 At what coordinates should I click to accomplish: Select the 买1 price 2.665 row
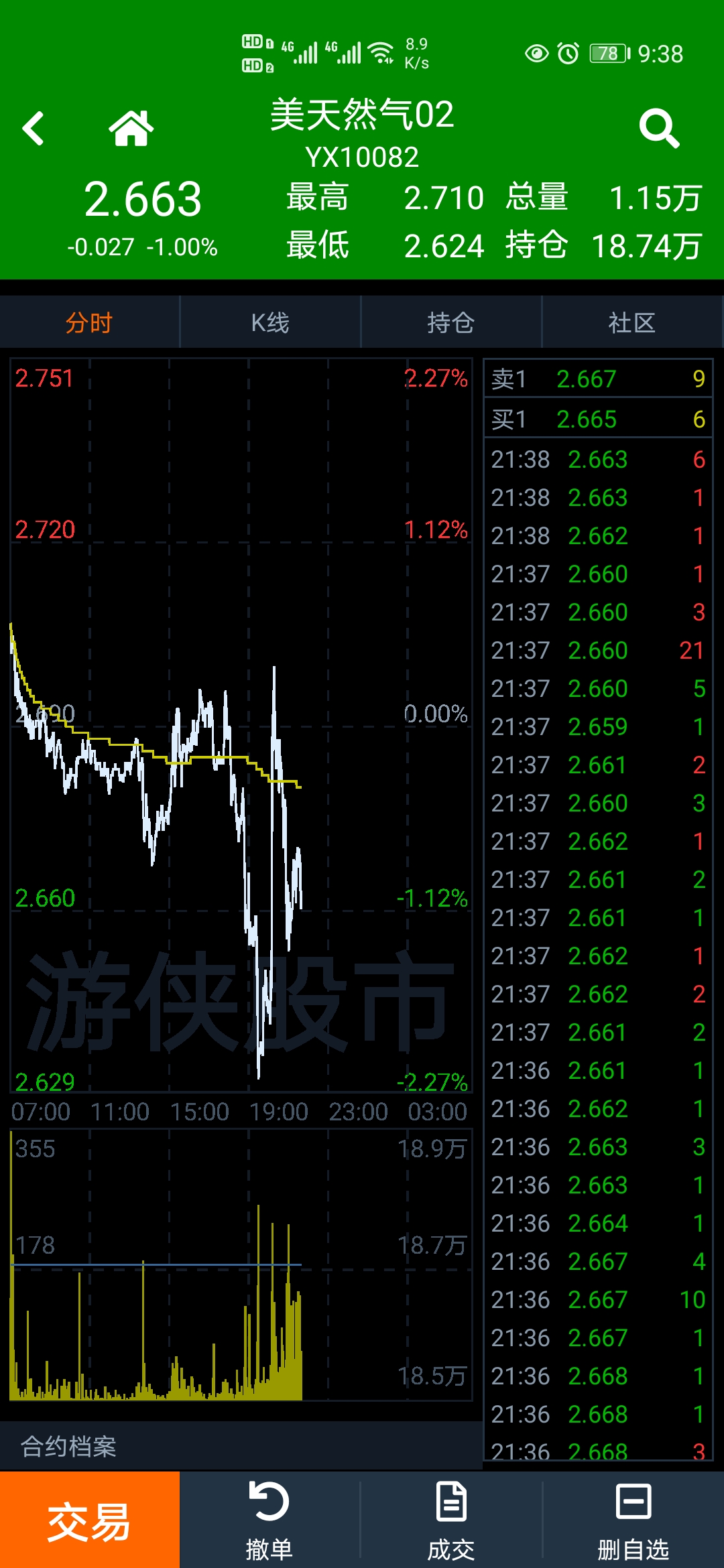pos(598,419)
